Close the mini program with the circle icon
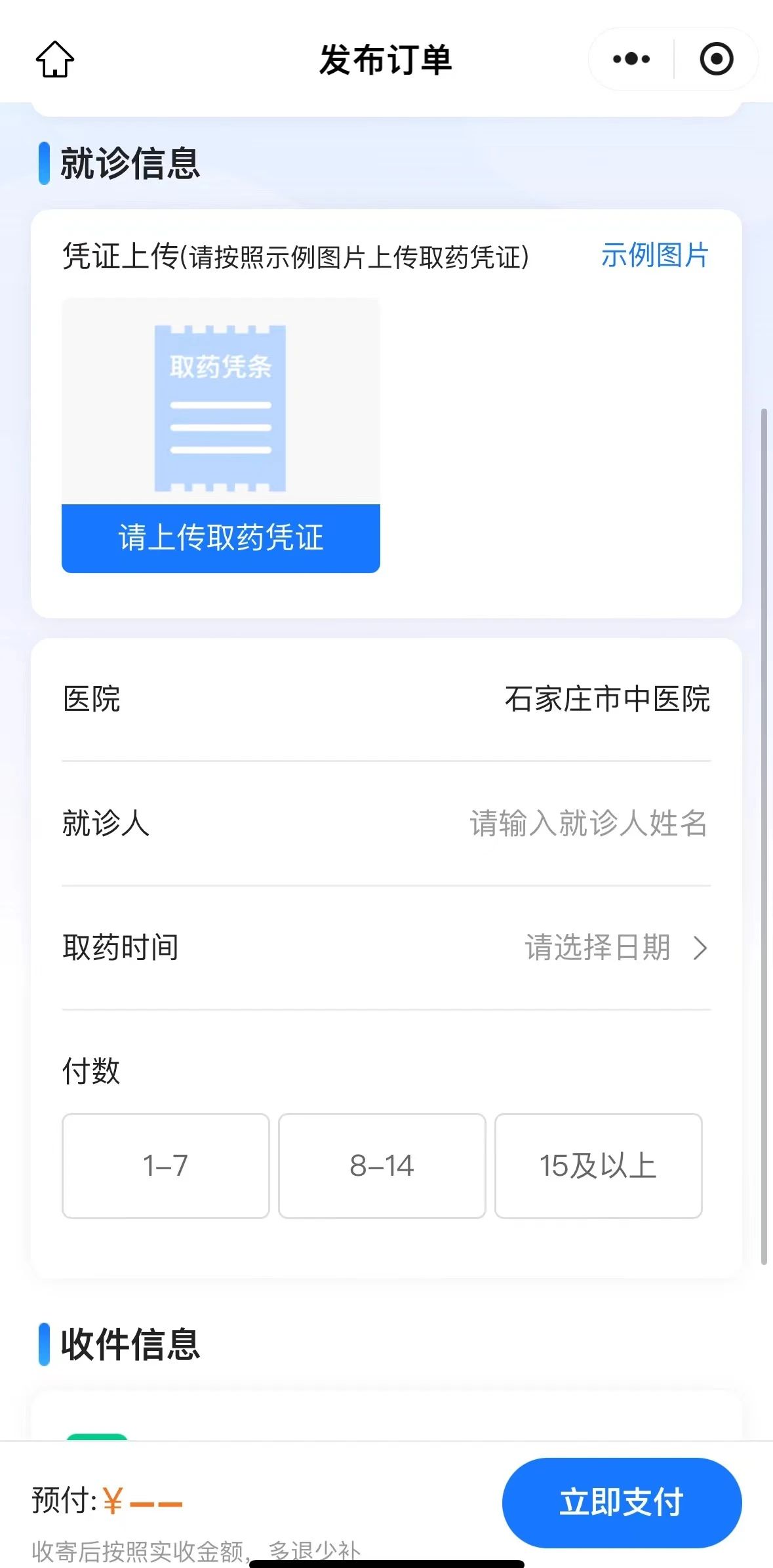This screenshot has width=773, height=1568. pos(716,59)
